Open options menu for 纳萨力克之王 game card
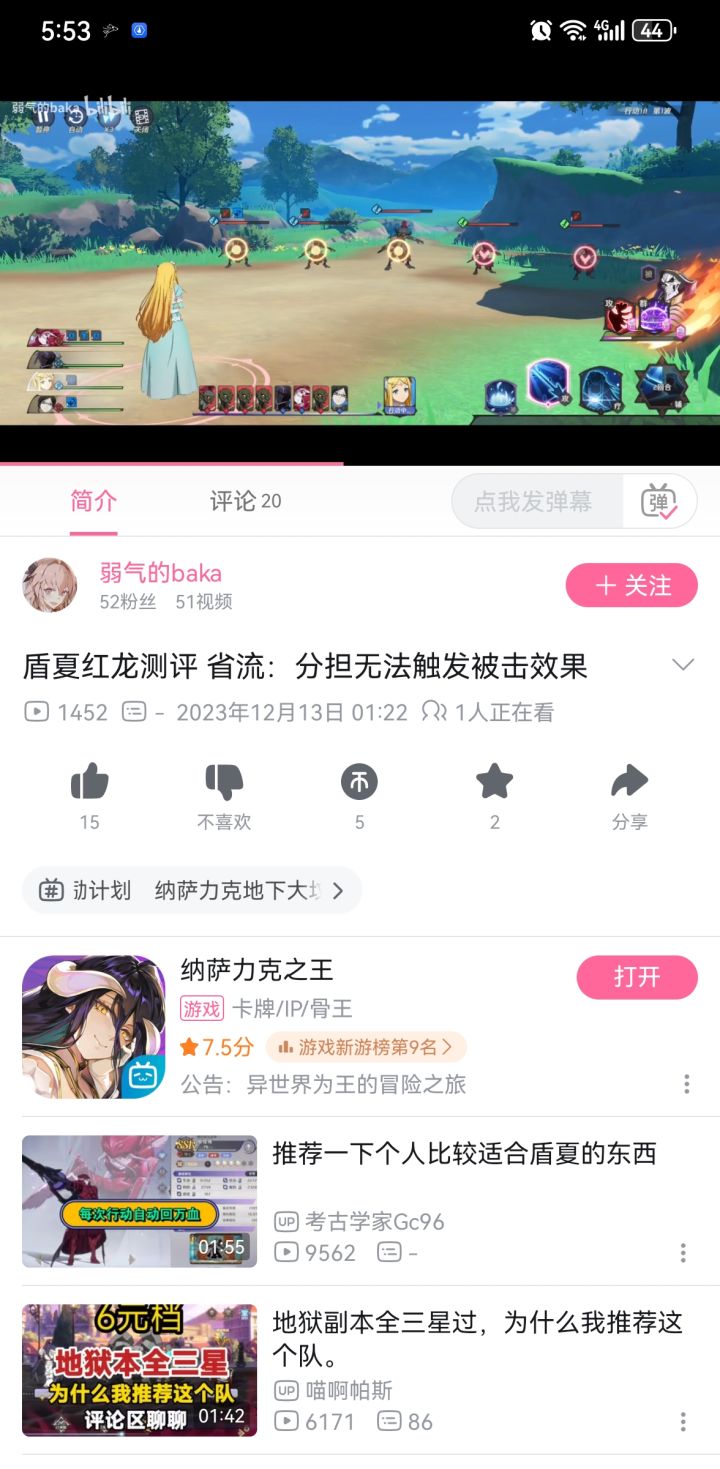Image resolution: width=720 pixels, height=1469 pixels. 686,1083
